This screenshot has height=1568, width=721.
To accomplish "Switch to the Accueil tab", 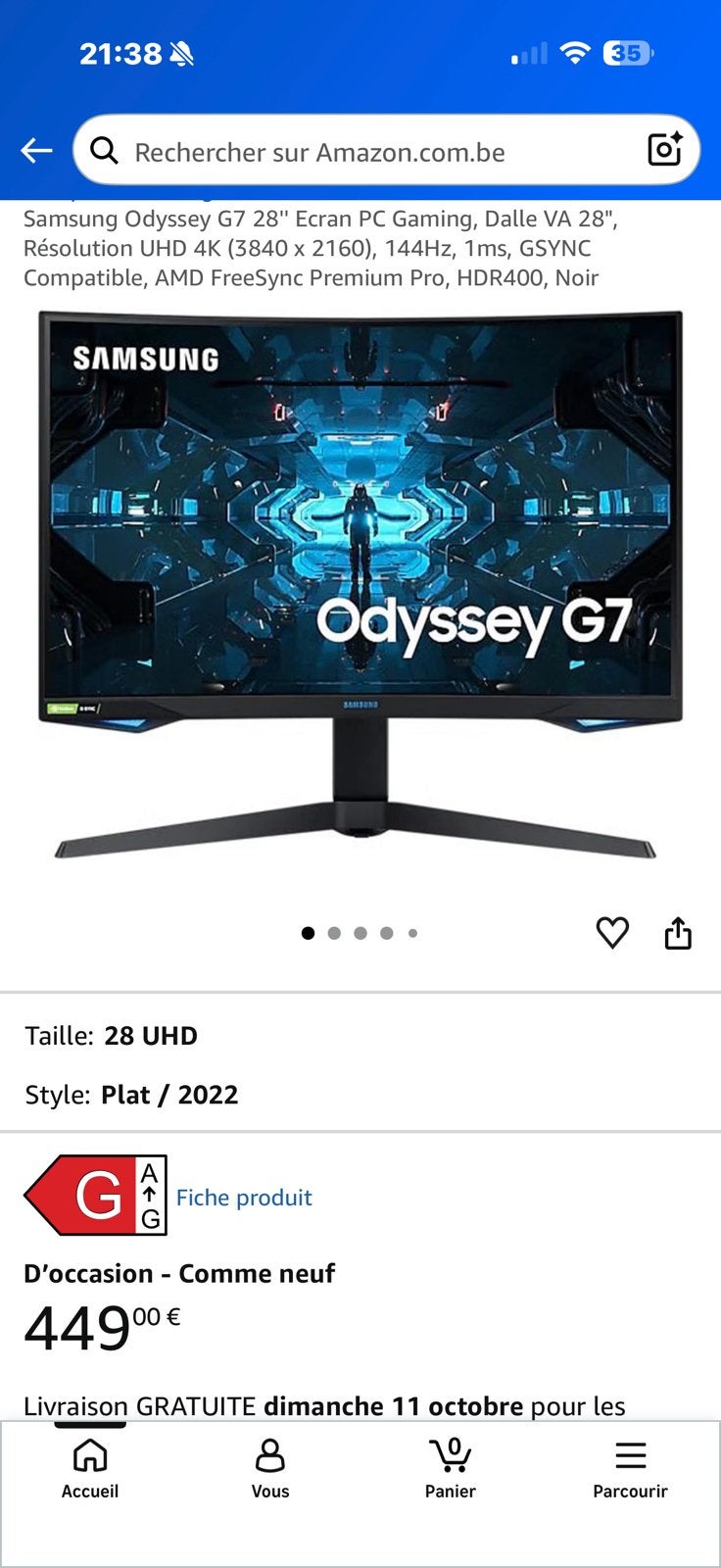I will pos(90,1469).
